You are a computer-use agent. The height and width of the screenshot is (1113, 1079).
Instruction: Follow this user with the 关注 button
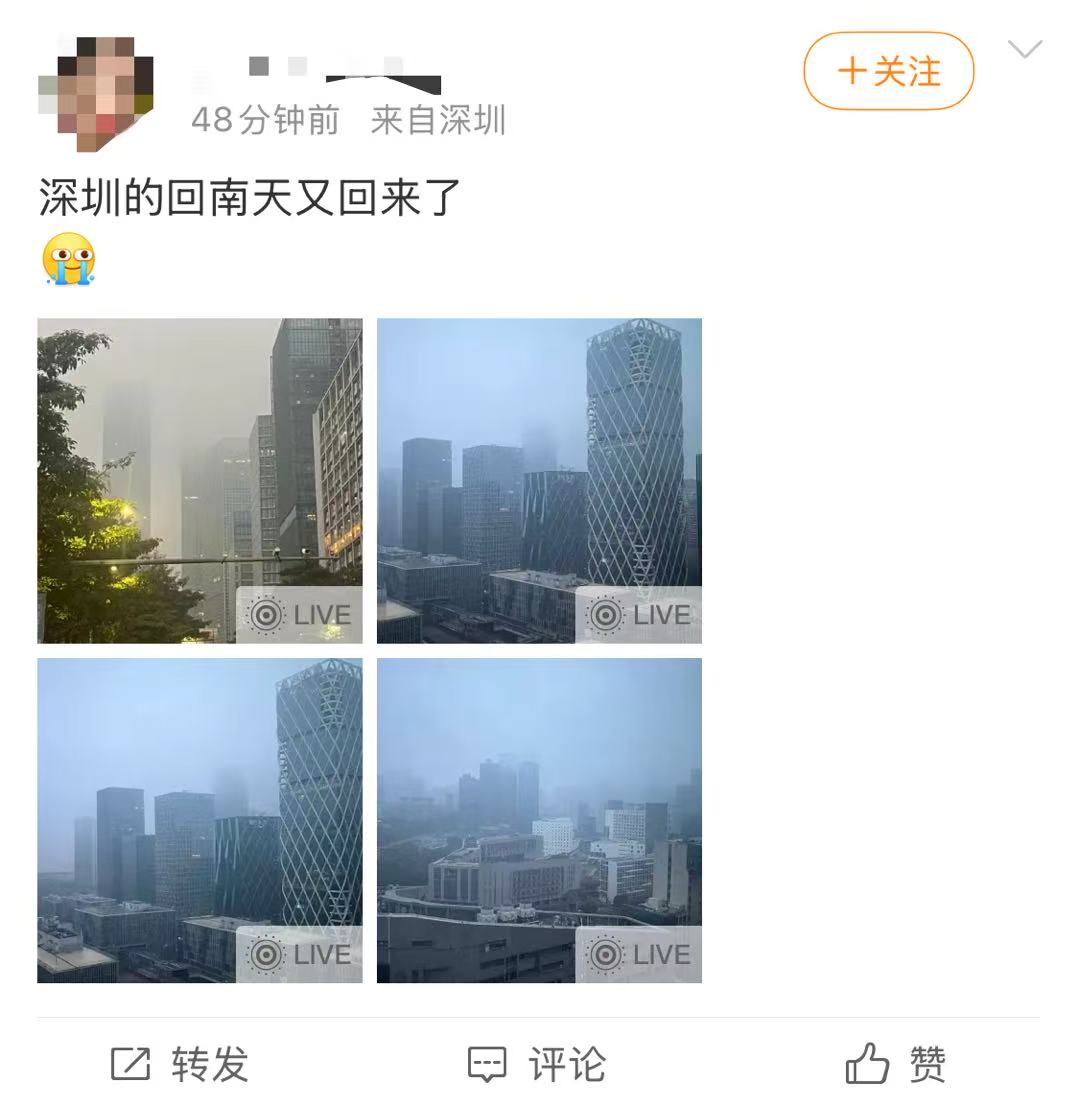coord(888,71)
